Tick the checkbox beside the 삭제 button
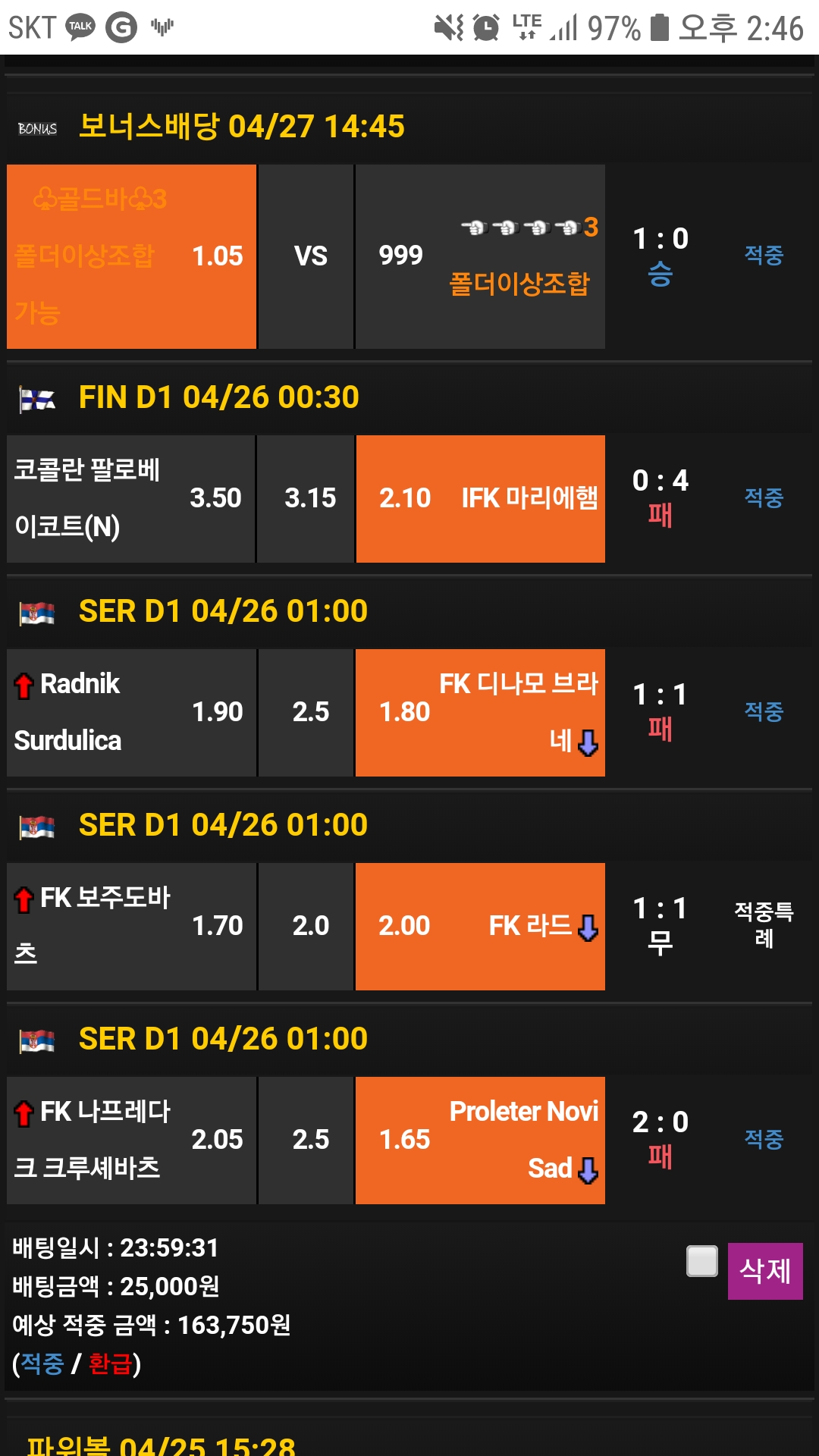 [x=701, y=1261]
